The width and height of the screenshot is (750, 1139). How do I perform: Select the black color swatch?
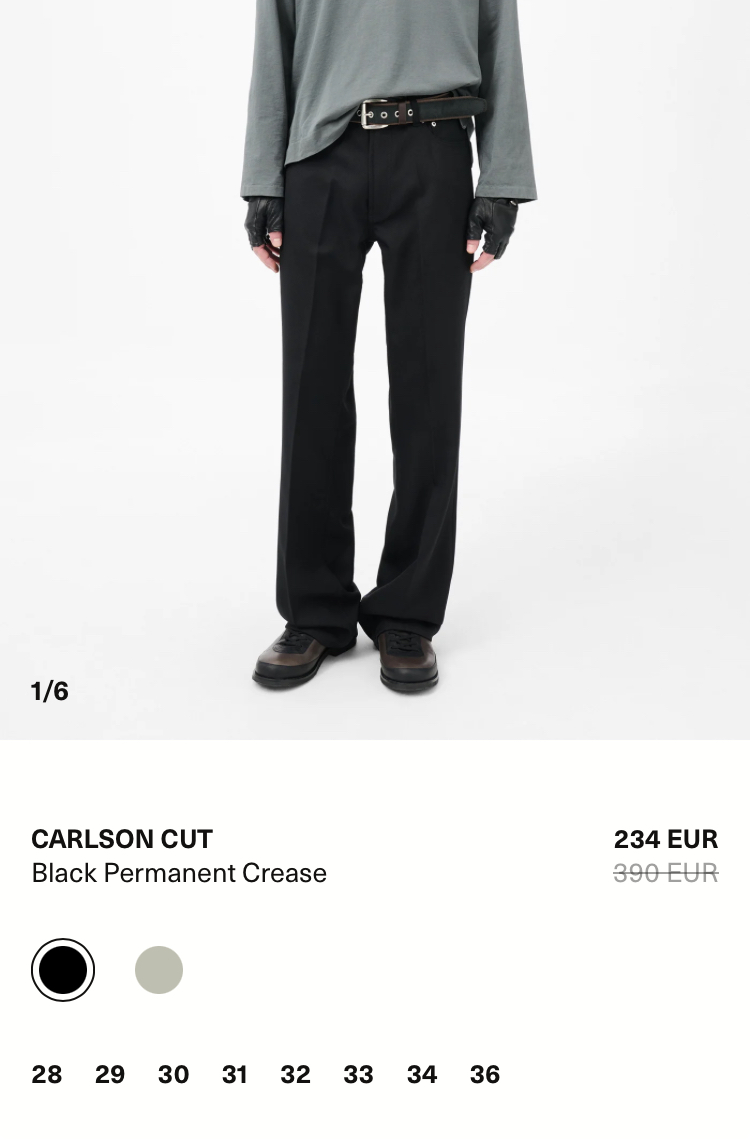click(62, 970)
